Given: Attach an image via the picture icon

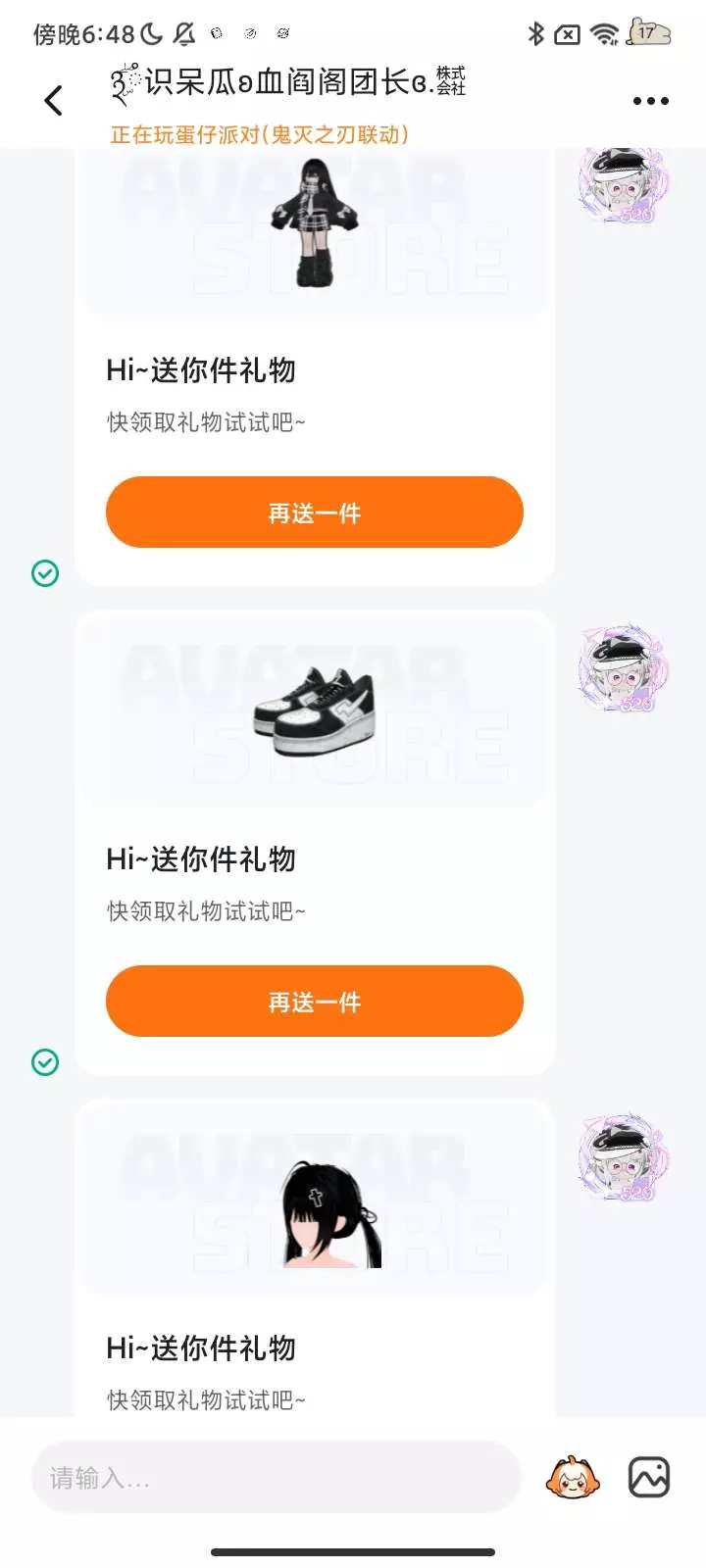Looking at the screenshot, I should [x=649, y=1477].
